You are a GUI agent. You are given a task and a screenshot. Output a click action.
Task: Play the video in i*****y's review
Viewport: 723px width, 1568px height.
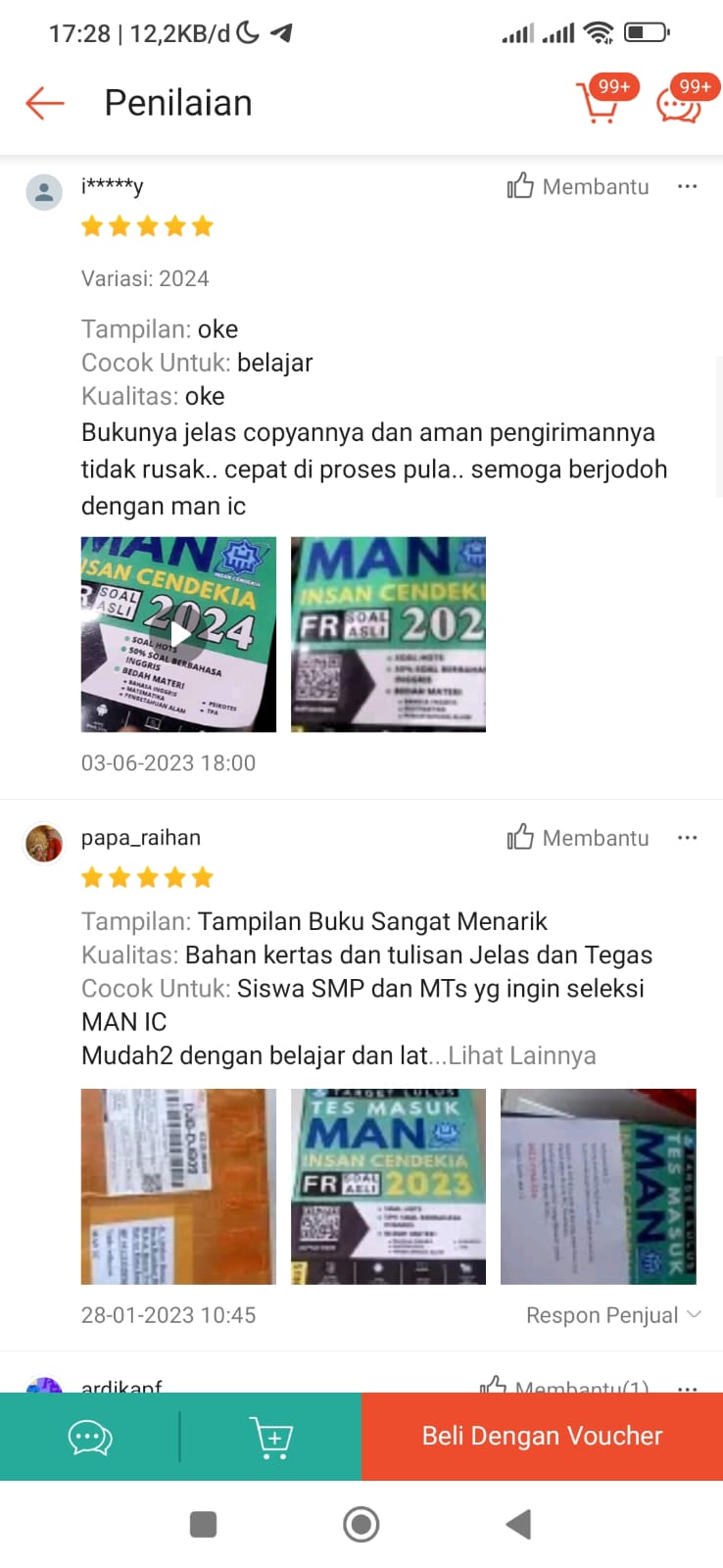pos(179,634)
